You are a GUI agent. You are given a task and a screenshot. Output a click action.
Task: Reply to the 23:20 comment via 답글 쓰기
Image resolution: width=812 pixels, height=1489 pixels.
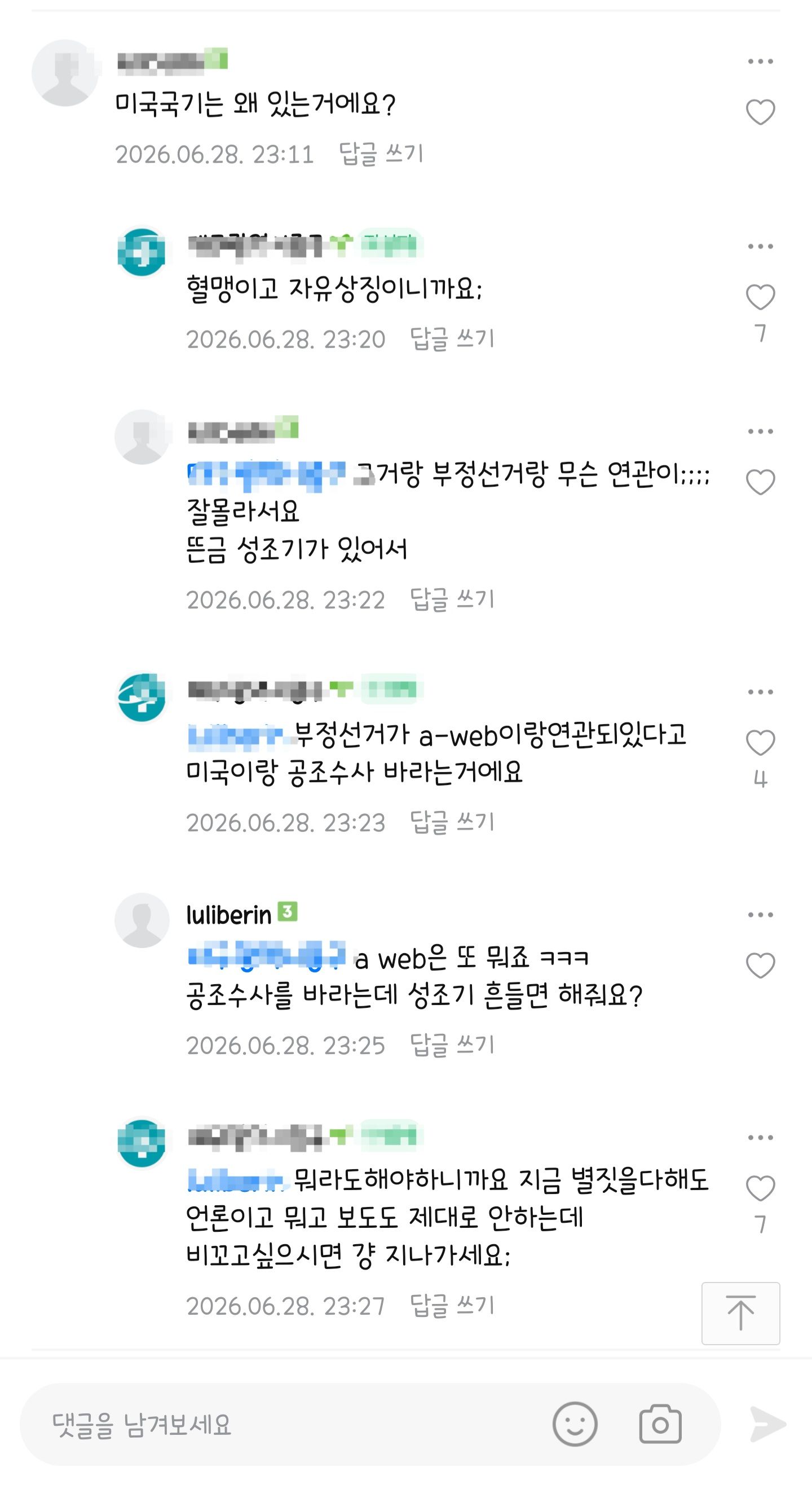coord(452,339)
